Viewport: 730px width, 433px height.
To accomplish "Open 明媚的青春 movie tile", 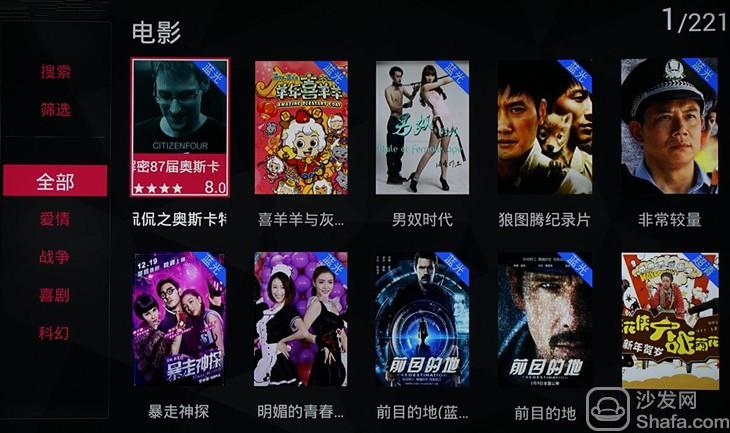I will 301,320.
